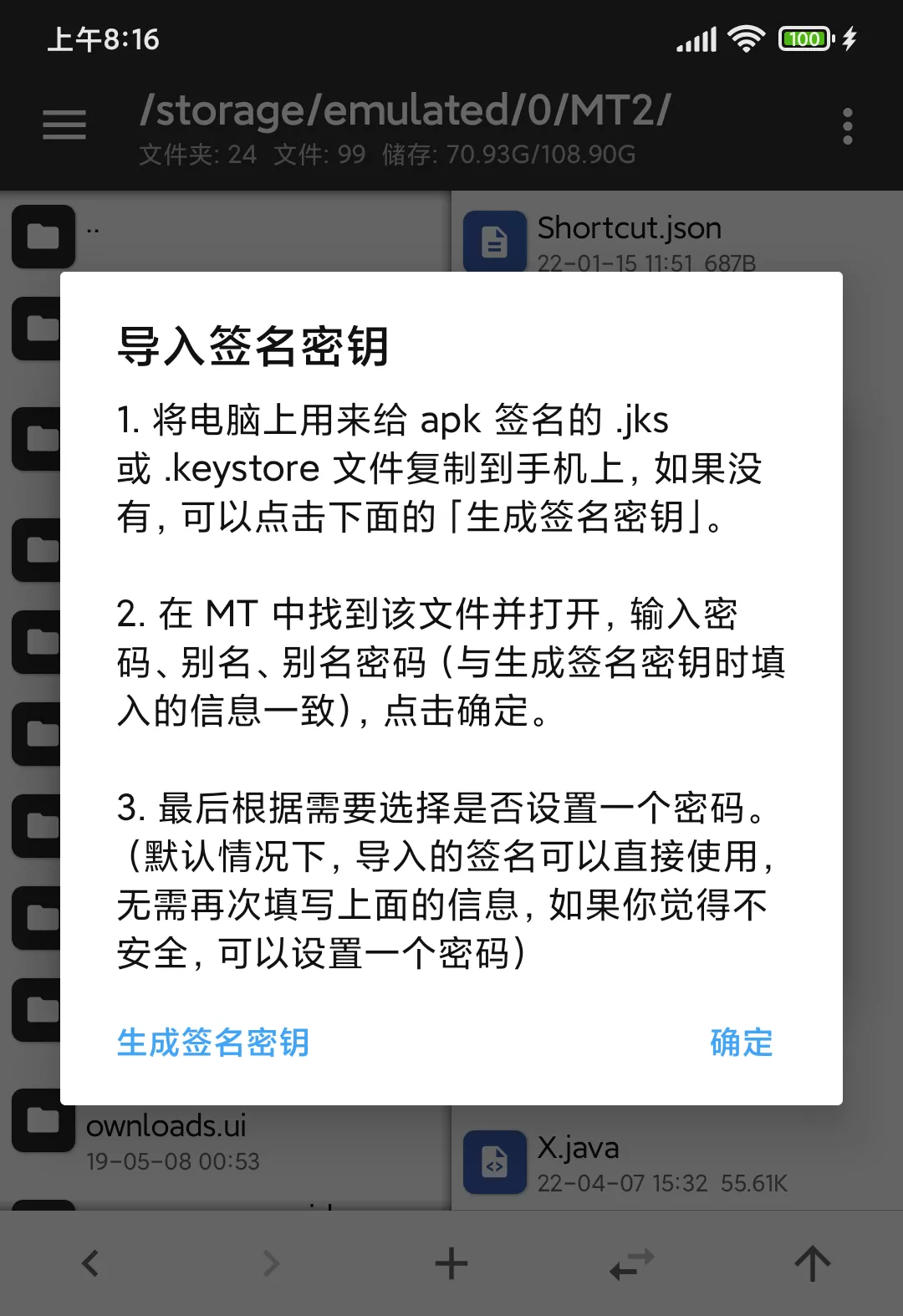Image resolution: width=903 pixels, height=1316 pixels.
Task: Swap the two file panels
Action: 632,1262
